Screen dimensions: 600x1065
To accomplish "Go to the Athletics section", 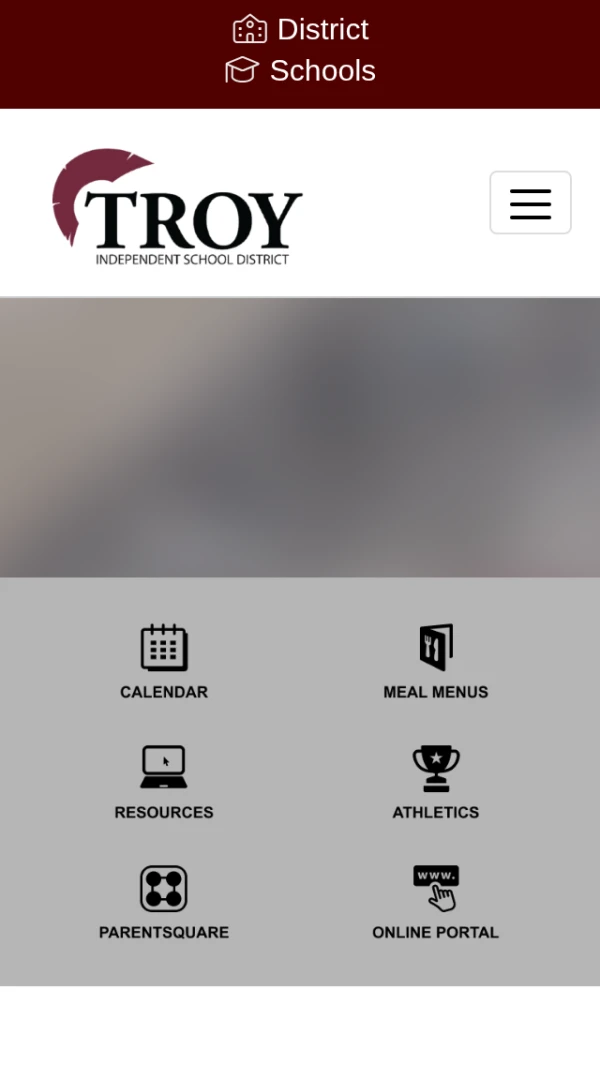I will [436, 782].
